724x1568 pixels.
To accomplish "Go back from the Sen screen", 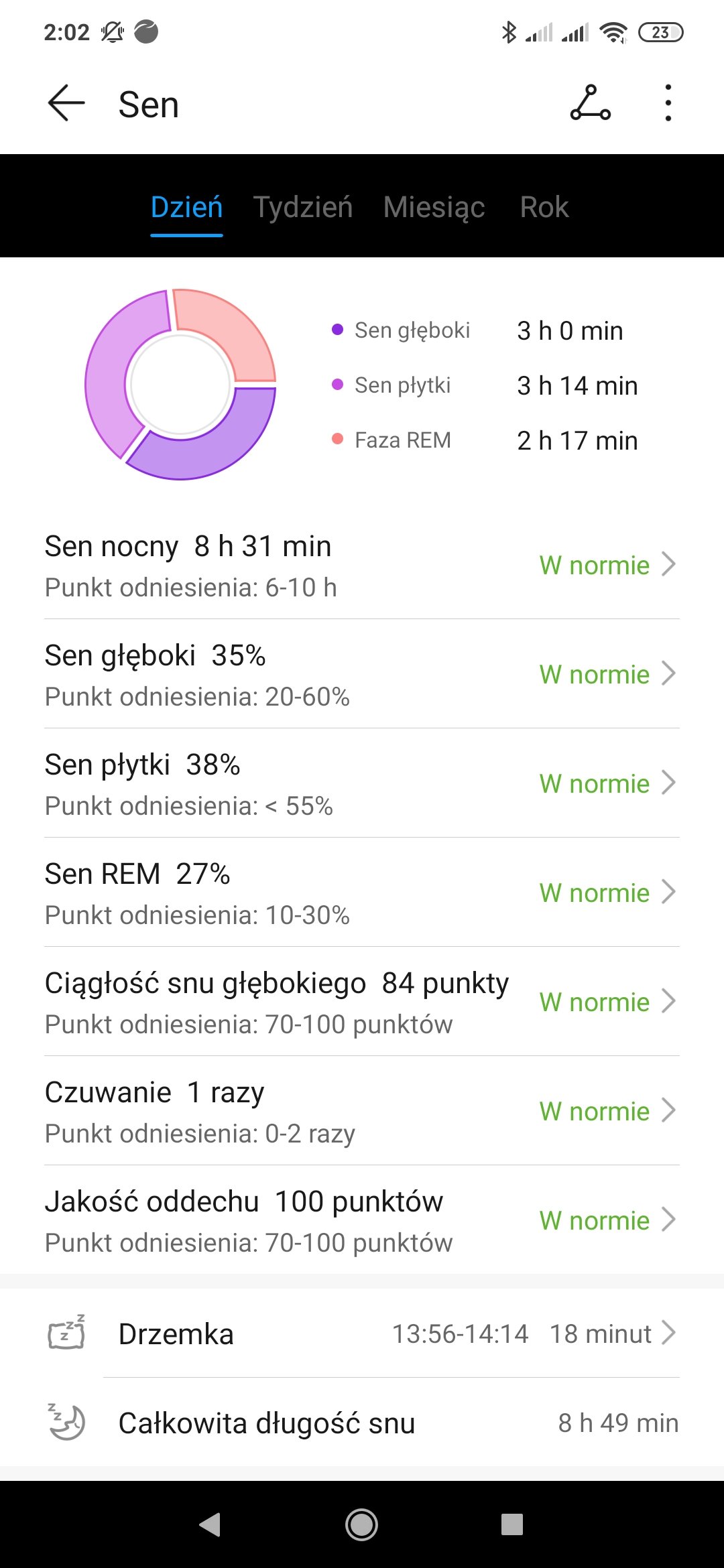I will tap(66, 104).
